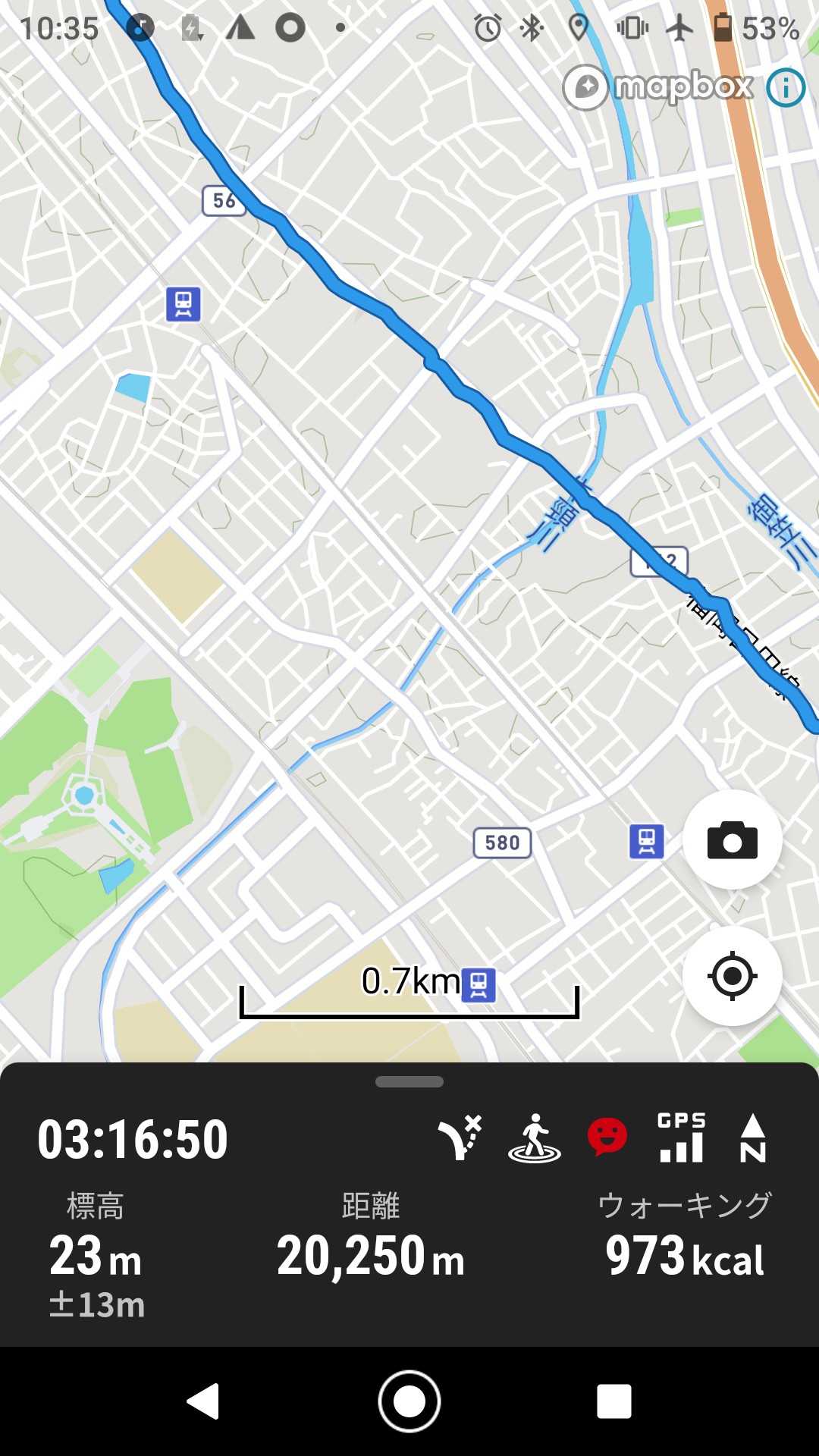The height and width of the screenshot is (1456, 819).
Task: Tap the north compass icon
Action: 752,1138
